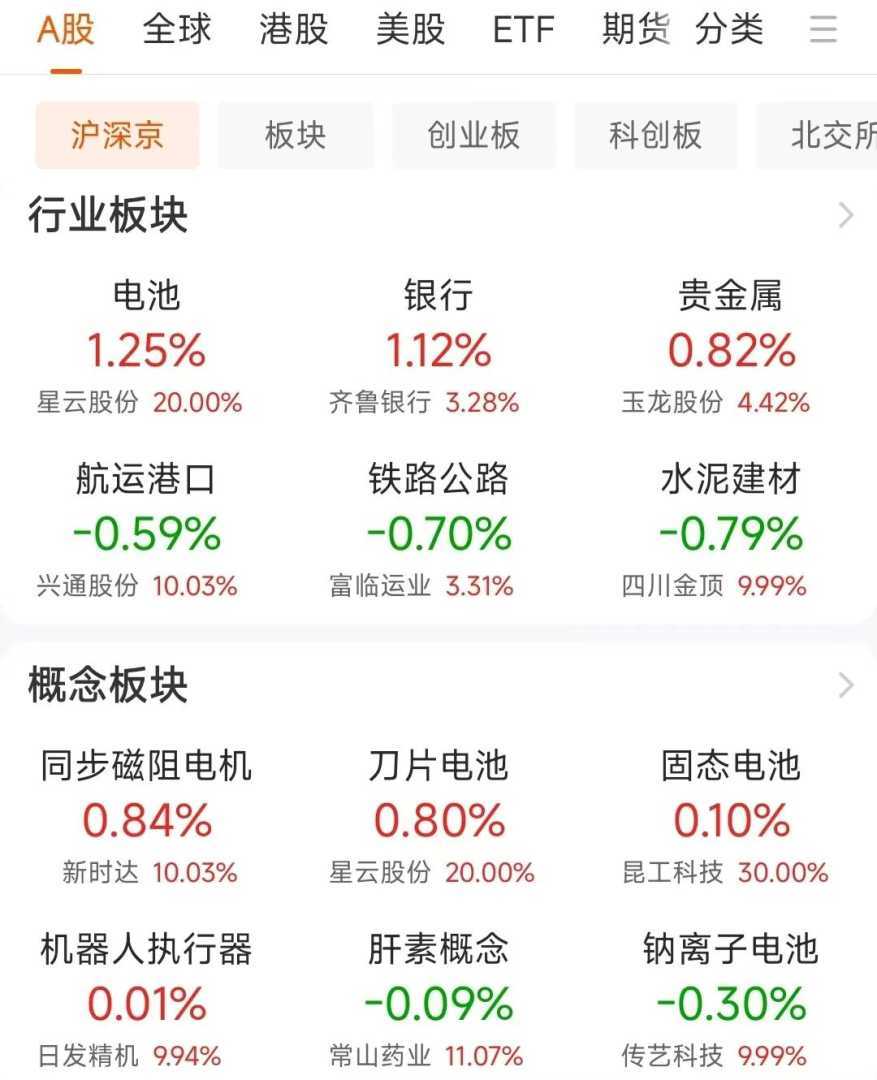The image size is (877, 1080).
Task: Select the 创业板 chip
Action: (473, 135)
